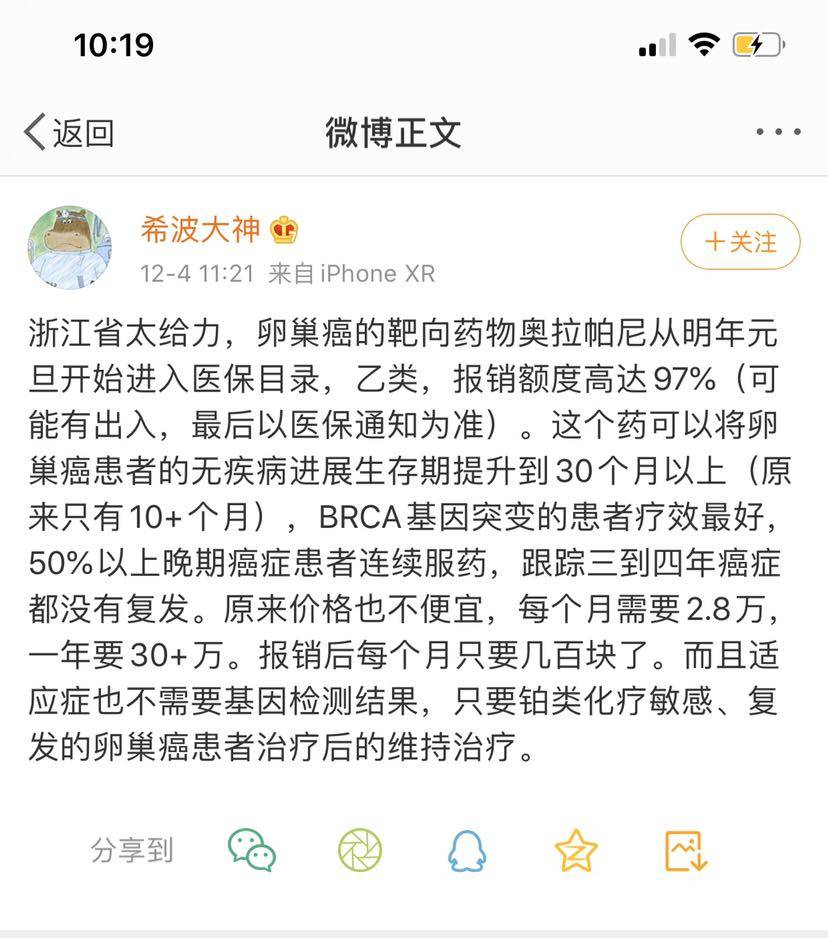Follow 希波大神 with the 关注 button

click(x=740, y=242)
